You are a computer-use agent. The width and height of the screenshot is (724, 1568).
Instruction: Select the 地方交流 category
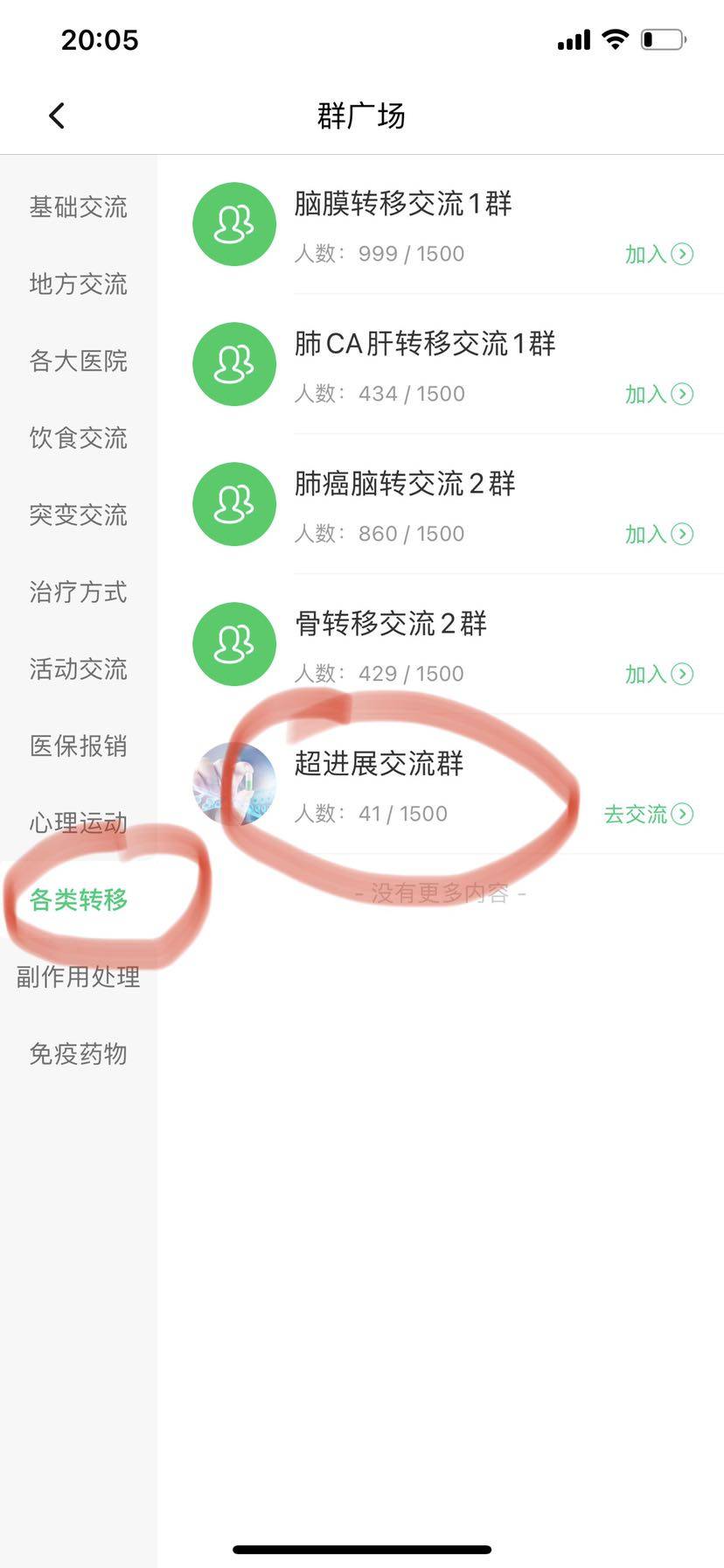(79, 284)
